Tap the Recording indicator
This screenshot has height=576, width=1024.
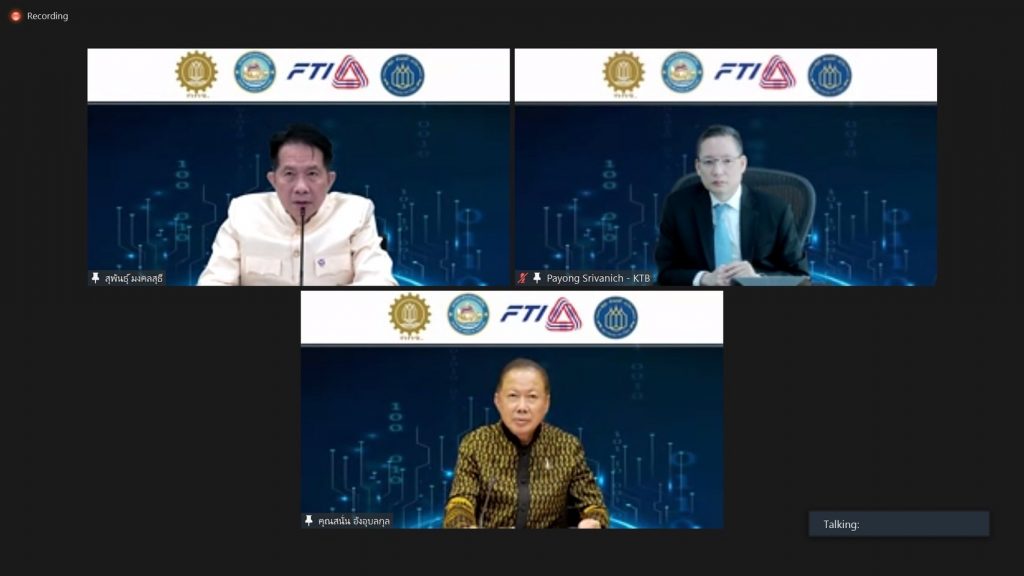(x=40, y=16)
